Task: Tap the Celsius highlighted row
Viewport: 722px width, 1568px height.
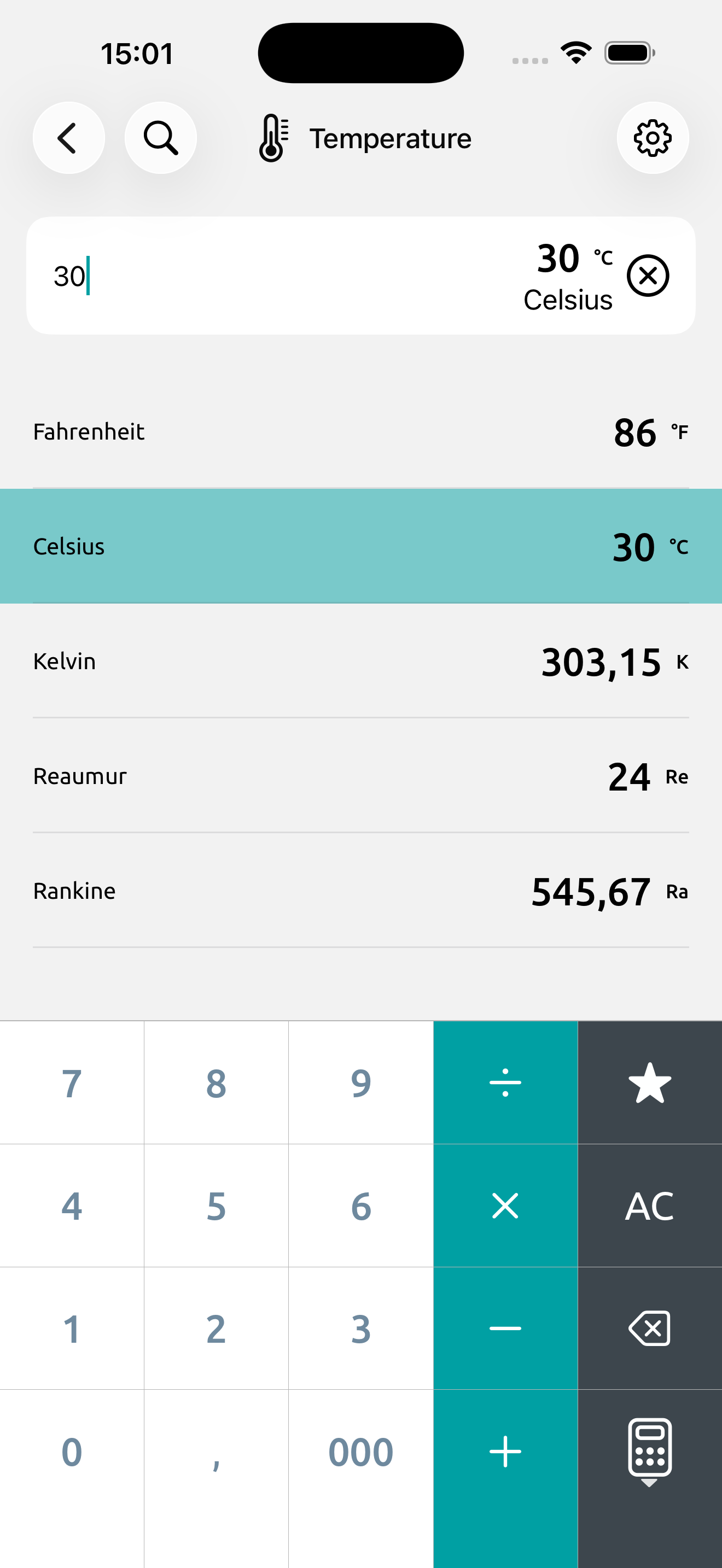Action: click(x=361, y=546)
